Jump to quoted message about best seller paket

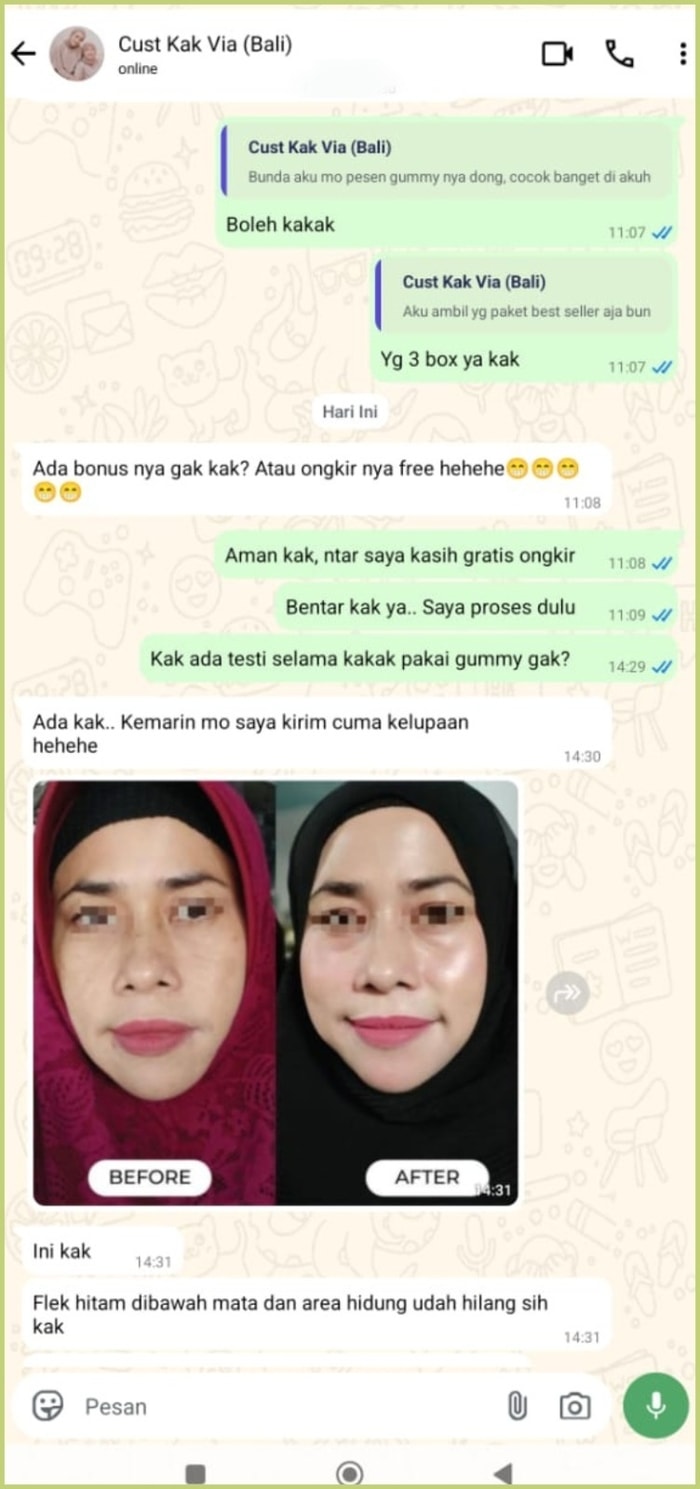pos(525,297)
